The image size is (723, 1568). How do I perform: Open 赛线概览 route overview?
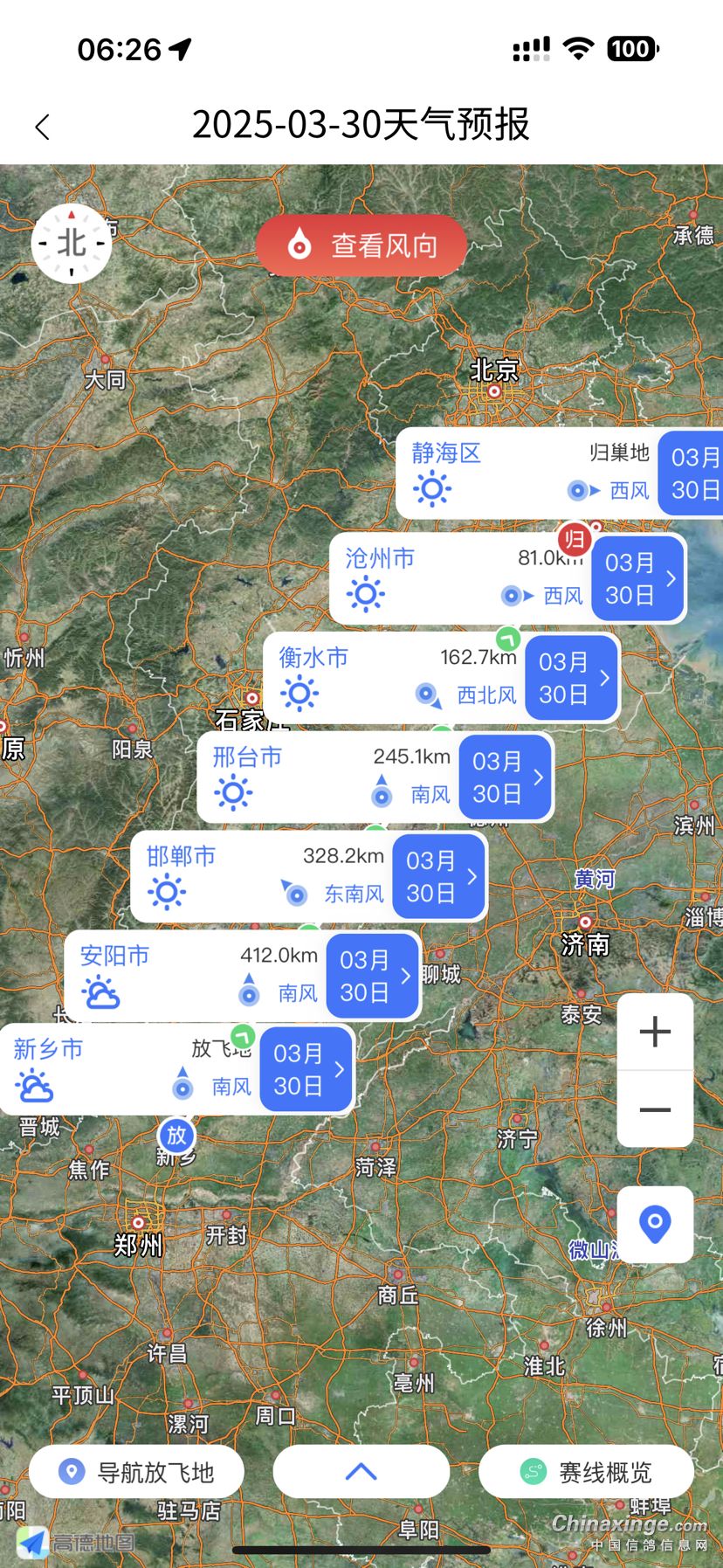coord(586,1472)
